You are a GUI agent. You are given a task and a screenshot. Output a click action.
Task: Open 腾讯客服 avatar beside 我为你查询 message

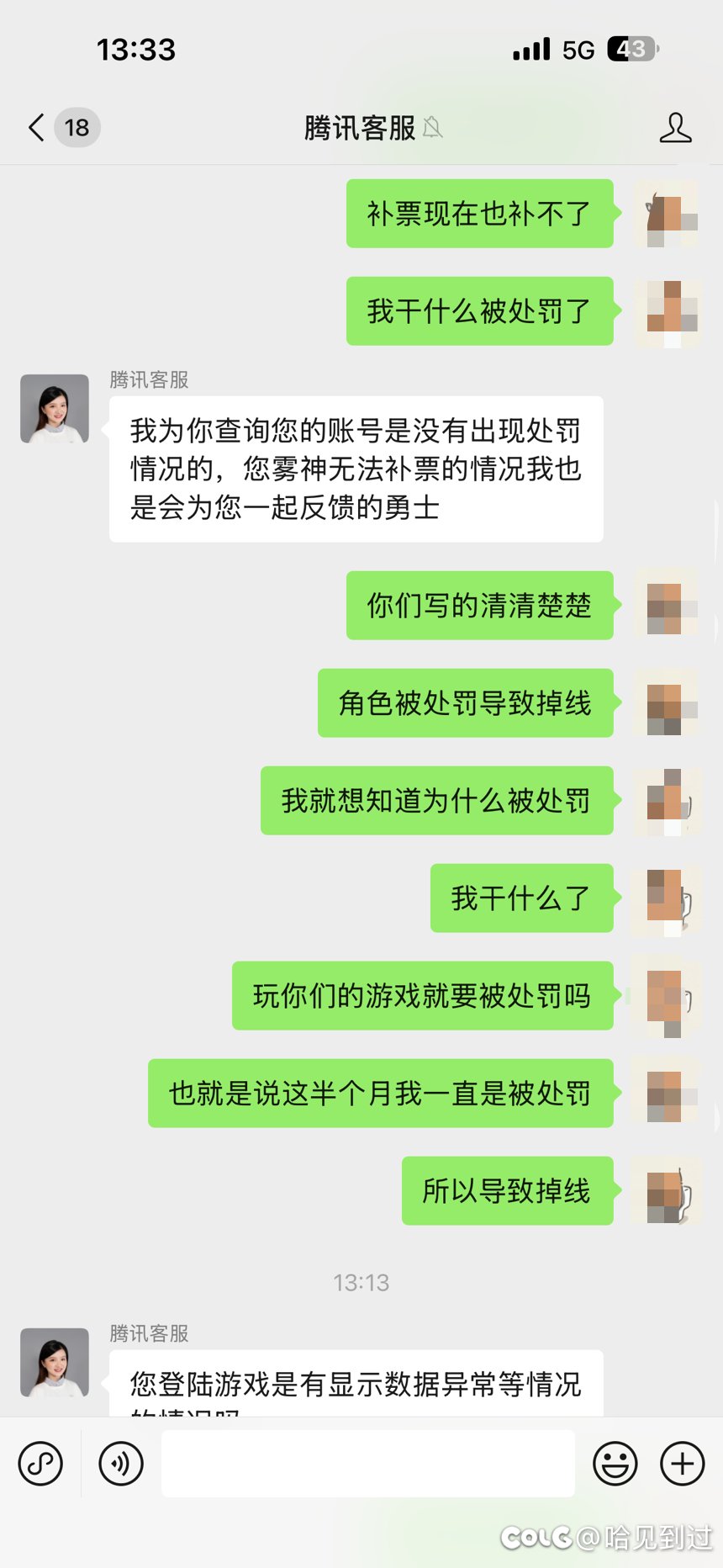55,409
